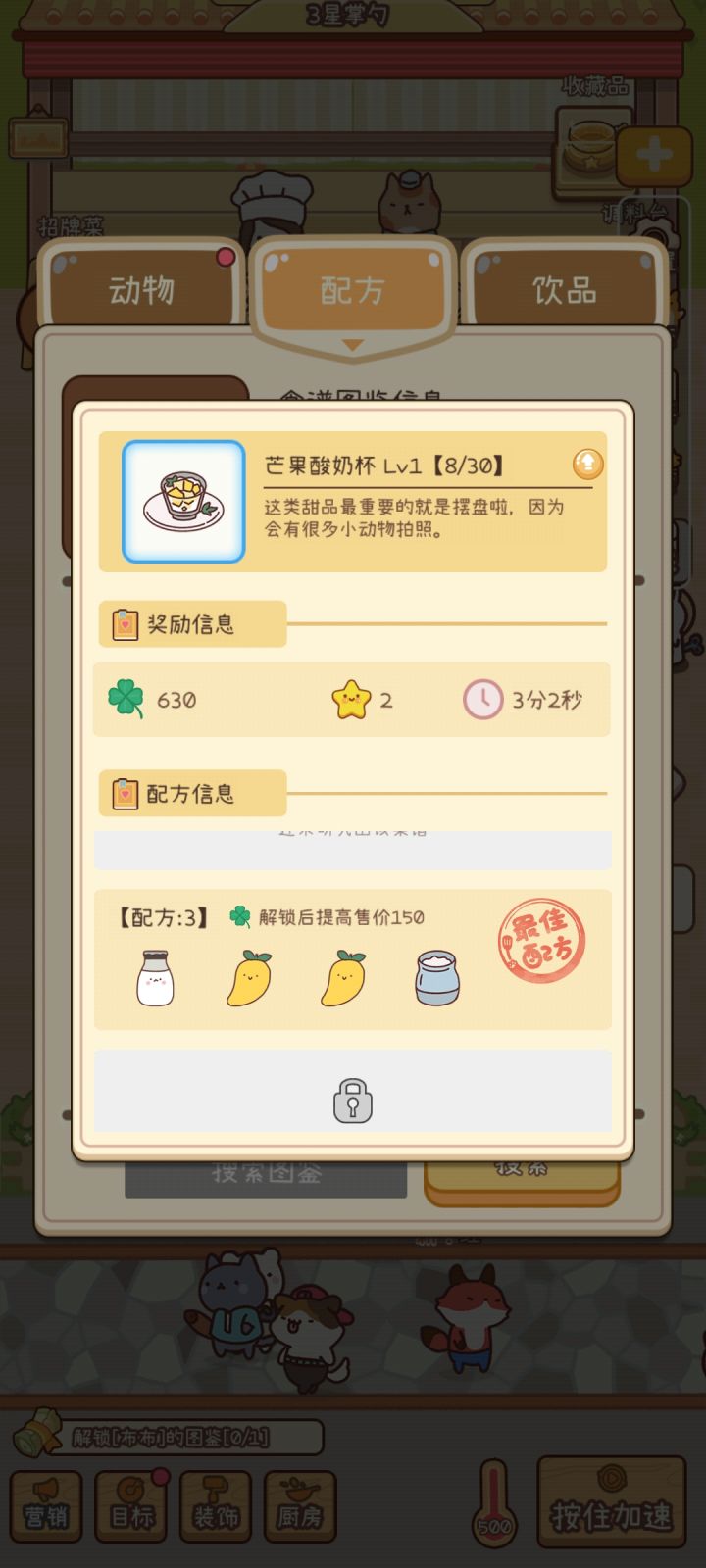Open the 目标 goals icon
The height and width of the screenshot is (1568, 706).
point(130,1504)
